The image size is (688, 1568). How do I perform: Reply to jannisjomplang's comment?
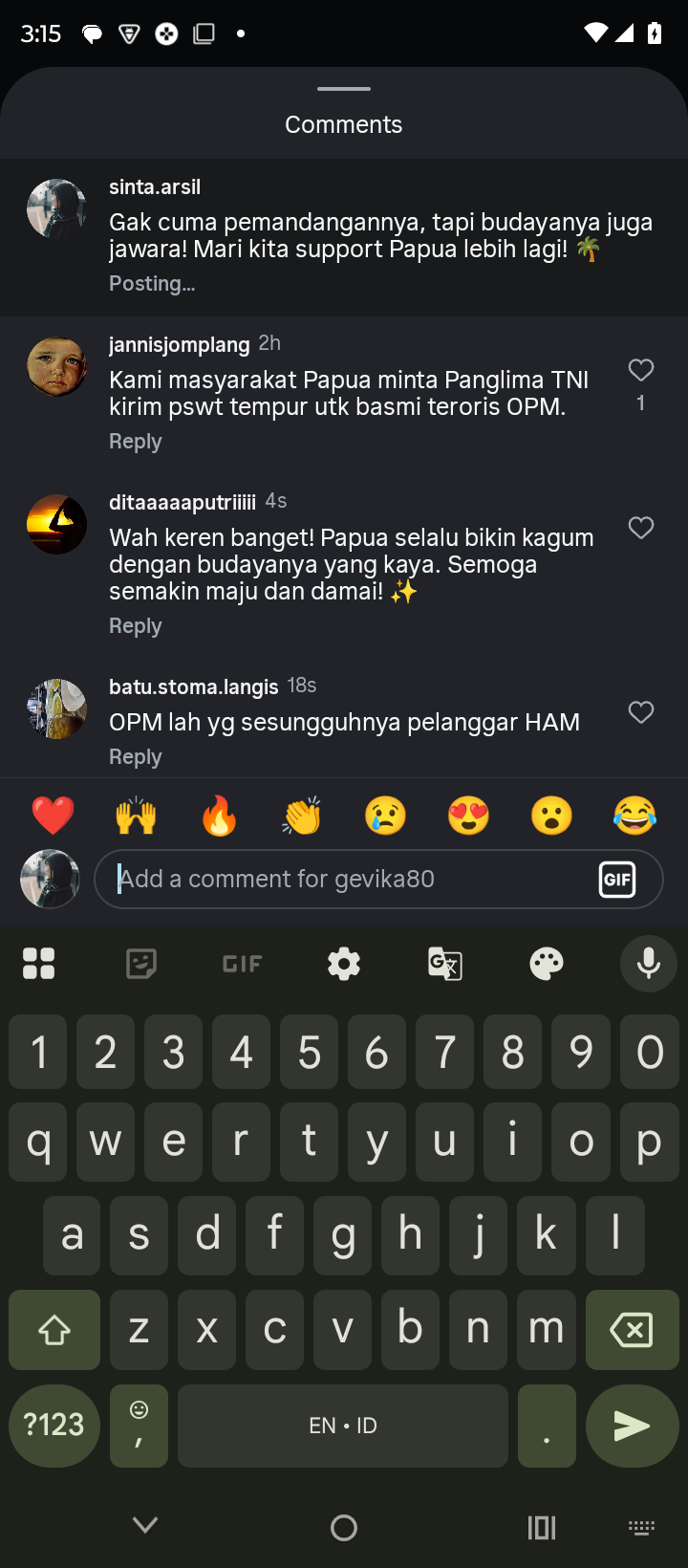point(135,442)
